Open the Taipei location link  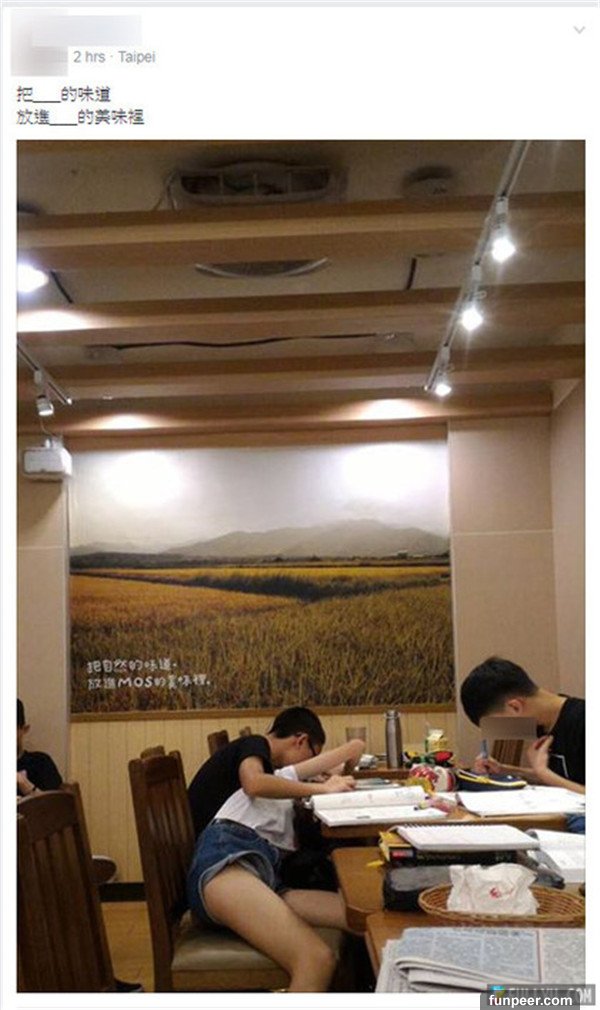click(x=136, y=57)
